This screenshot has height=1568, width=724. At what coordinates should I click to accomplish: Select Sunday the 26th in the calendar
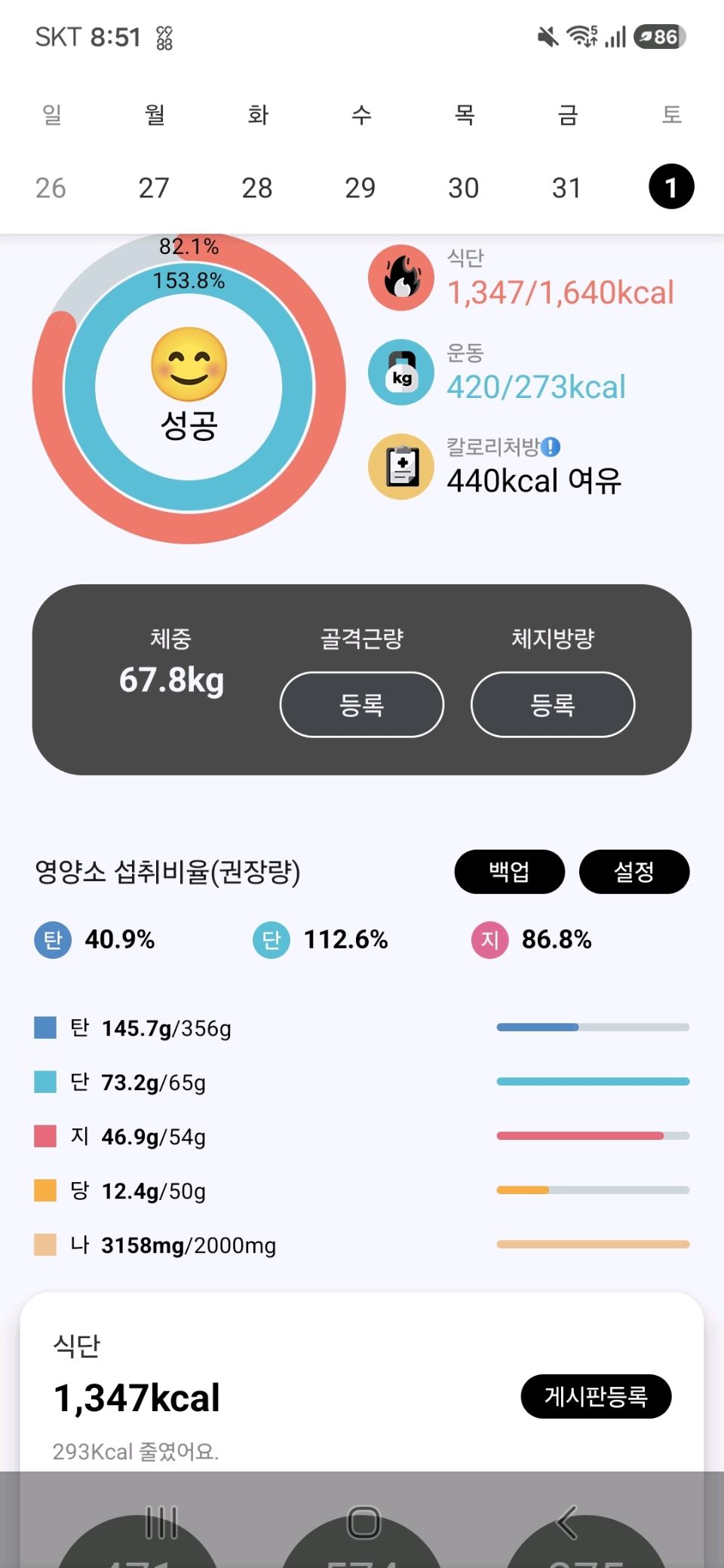51,188
